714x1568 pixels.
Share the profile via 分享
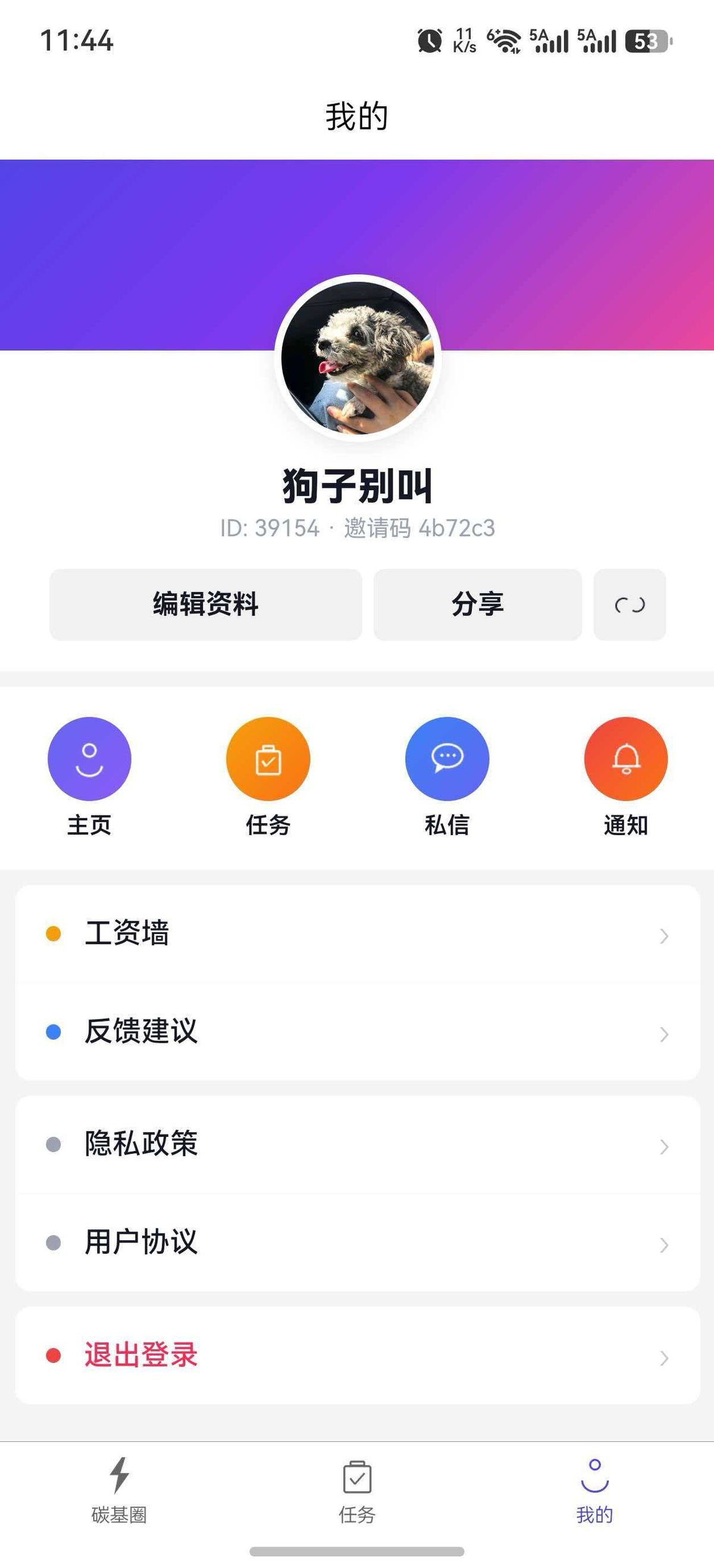pyautogui.click(x=477, y=604)
